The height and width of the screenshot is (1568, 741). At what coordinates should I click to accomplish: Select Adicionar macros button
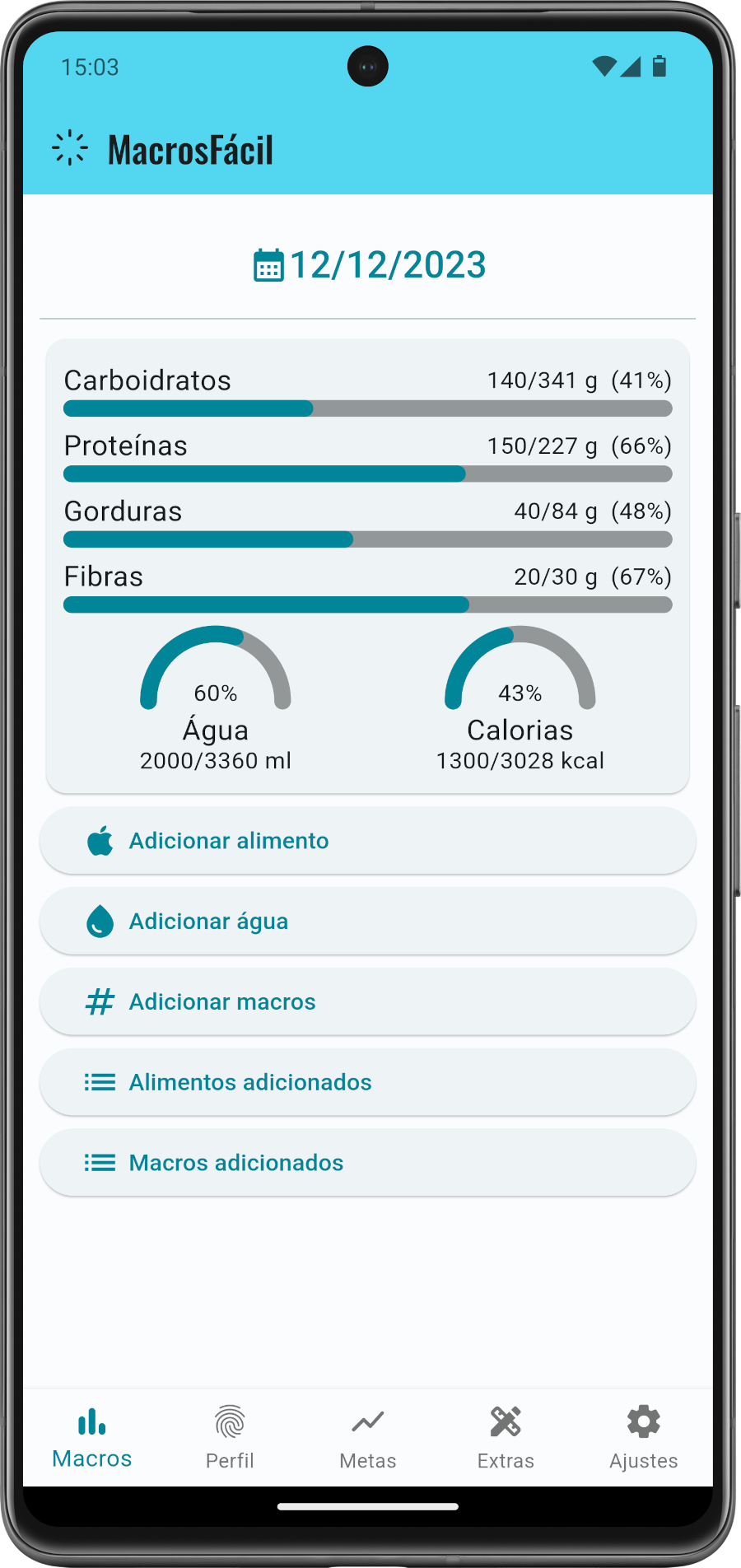point(367,1001)
